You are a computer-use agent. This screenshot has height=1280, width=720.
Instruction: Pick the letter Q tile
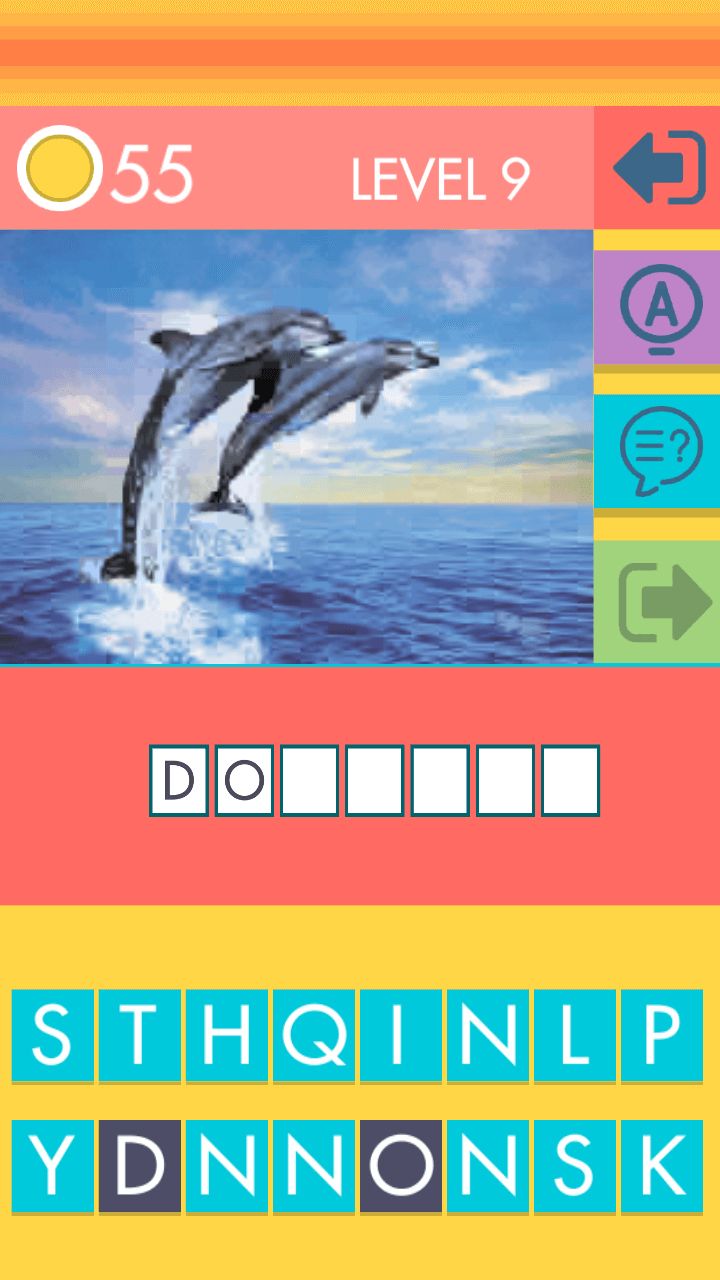pyautogui.click(x=313, y=1035)
